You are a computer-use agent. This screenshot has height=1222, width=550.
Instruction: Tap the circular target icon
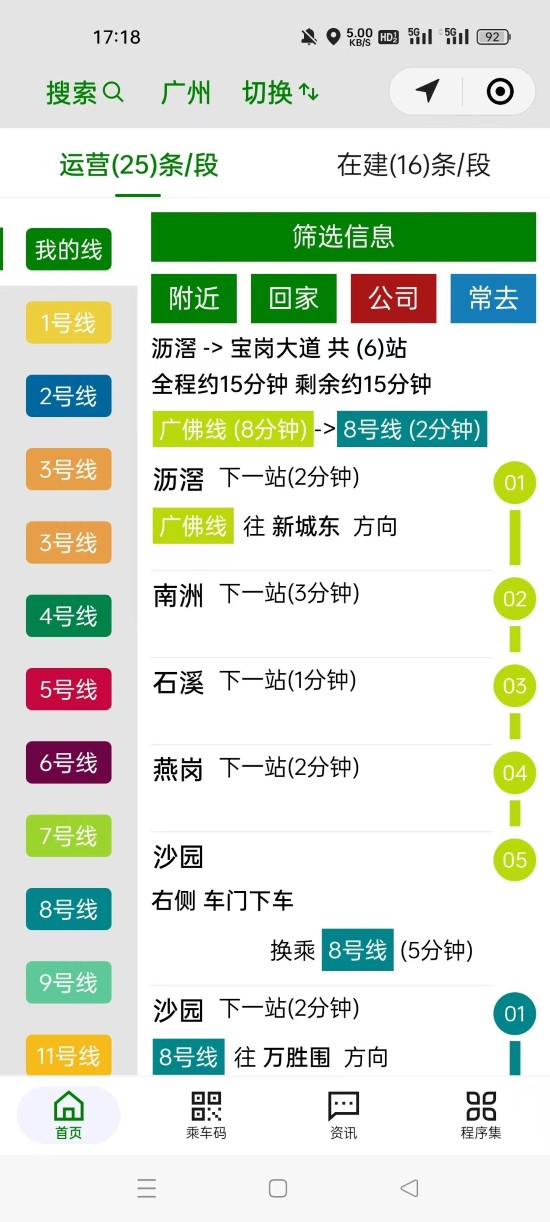tap(500, 92)
